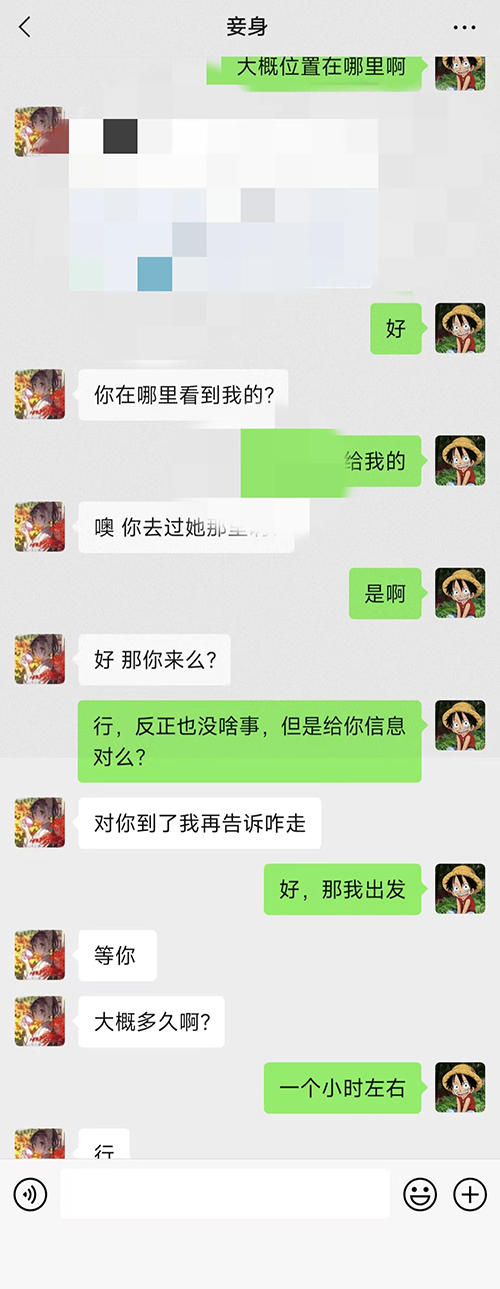Tap your avatar beside "一个小时左右"
This screenshot has width=500, height=1289.
tap(460, 1088)
